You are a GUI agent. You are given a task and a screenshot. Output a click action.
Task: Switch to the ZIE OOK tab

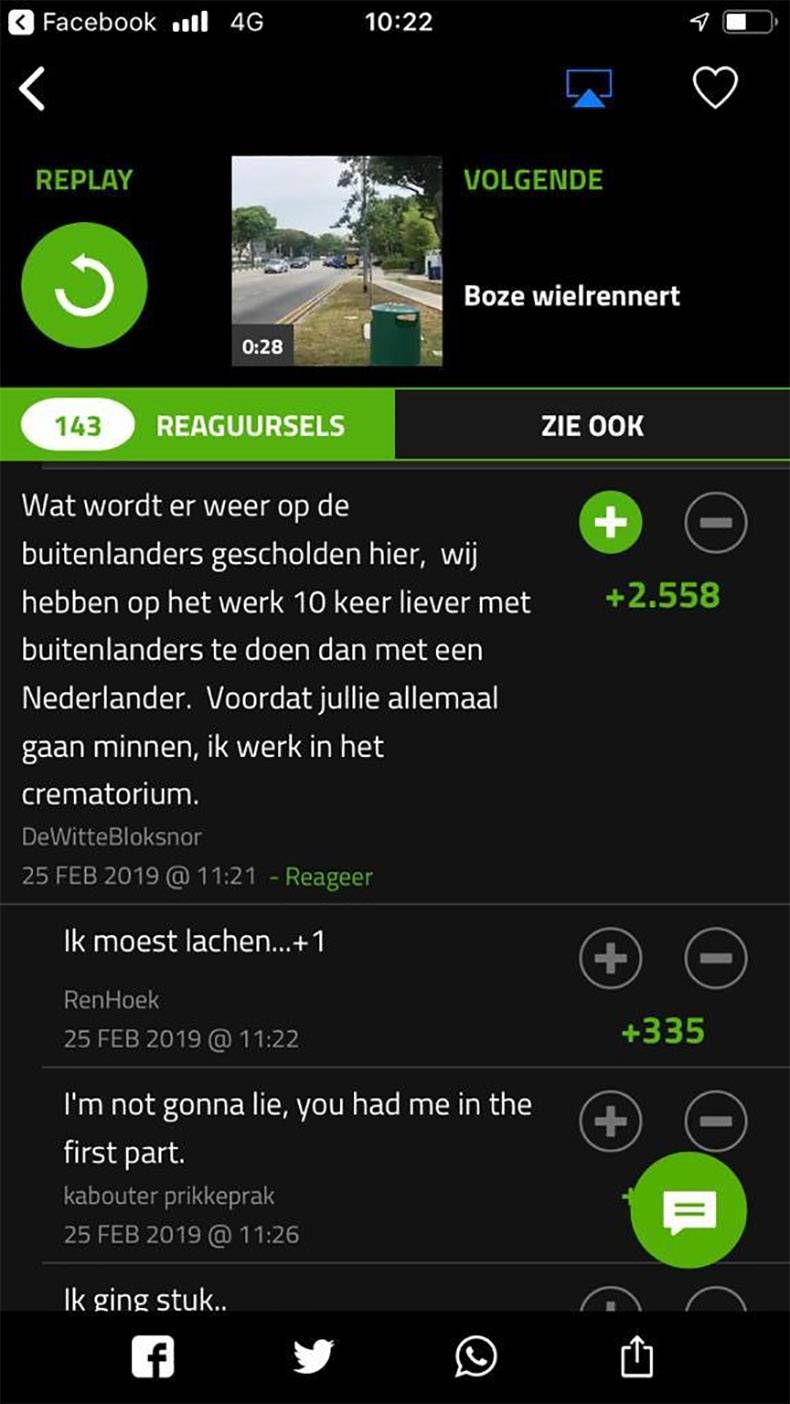click(593, 424)
